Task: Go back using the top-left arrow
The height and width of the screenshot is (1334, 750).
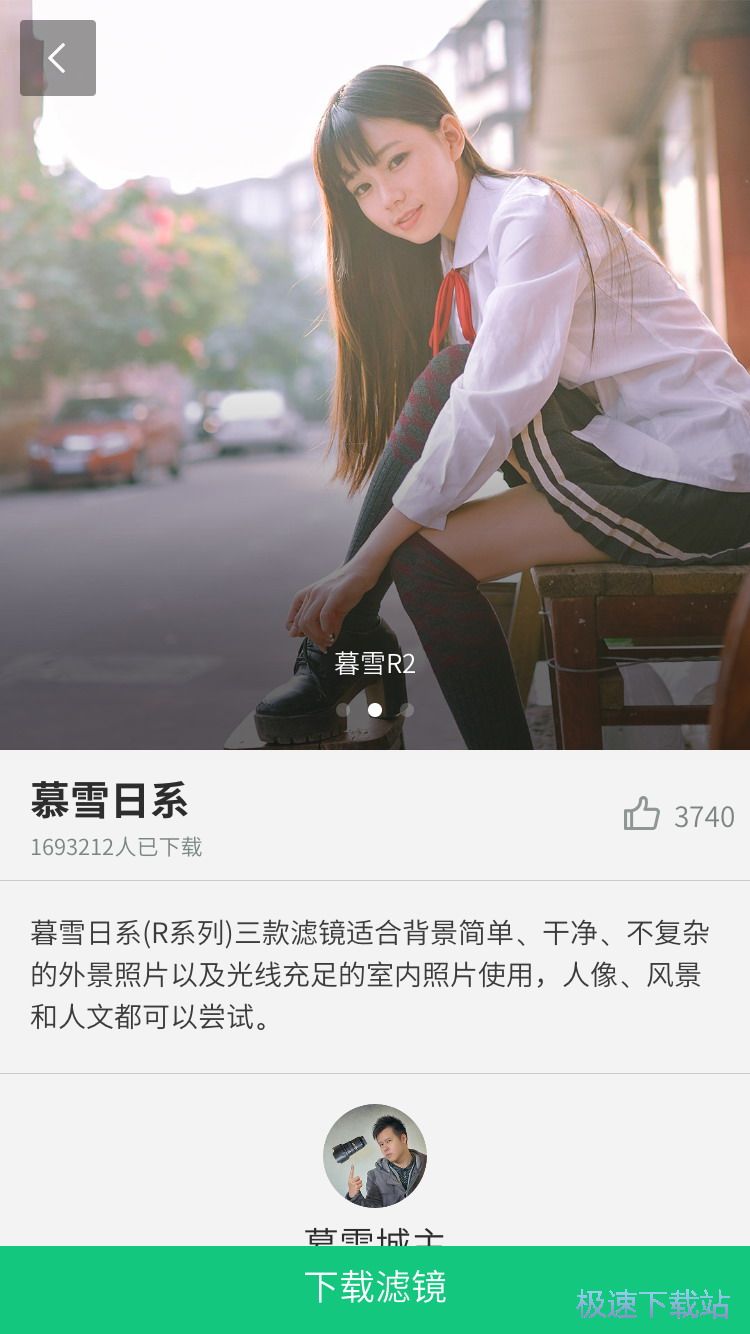Action: pyautogui.click(x=57, y=58)
